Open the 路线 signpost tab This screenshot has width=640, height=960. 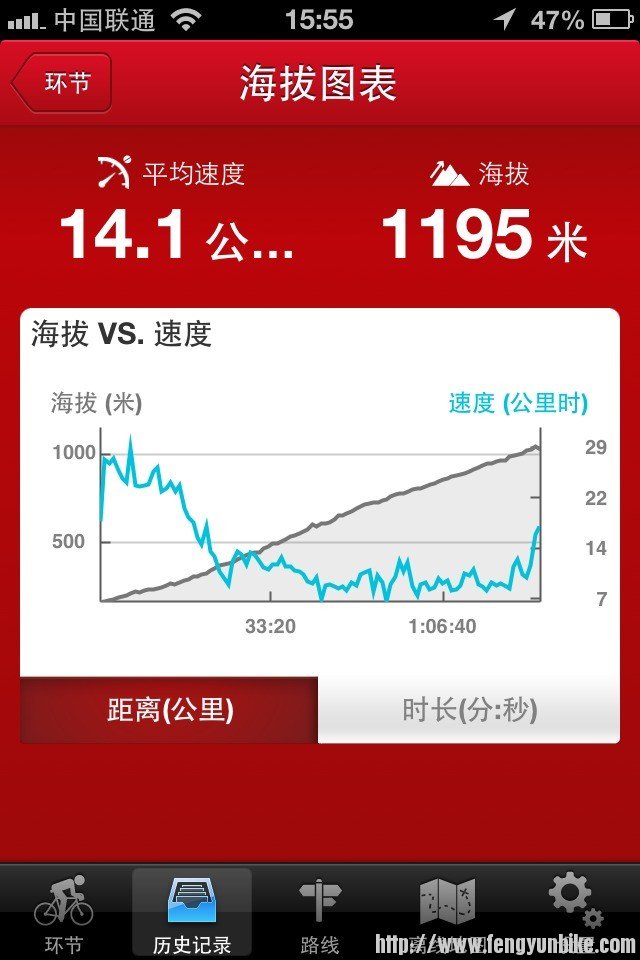[320, 912]
